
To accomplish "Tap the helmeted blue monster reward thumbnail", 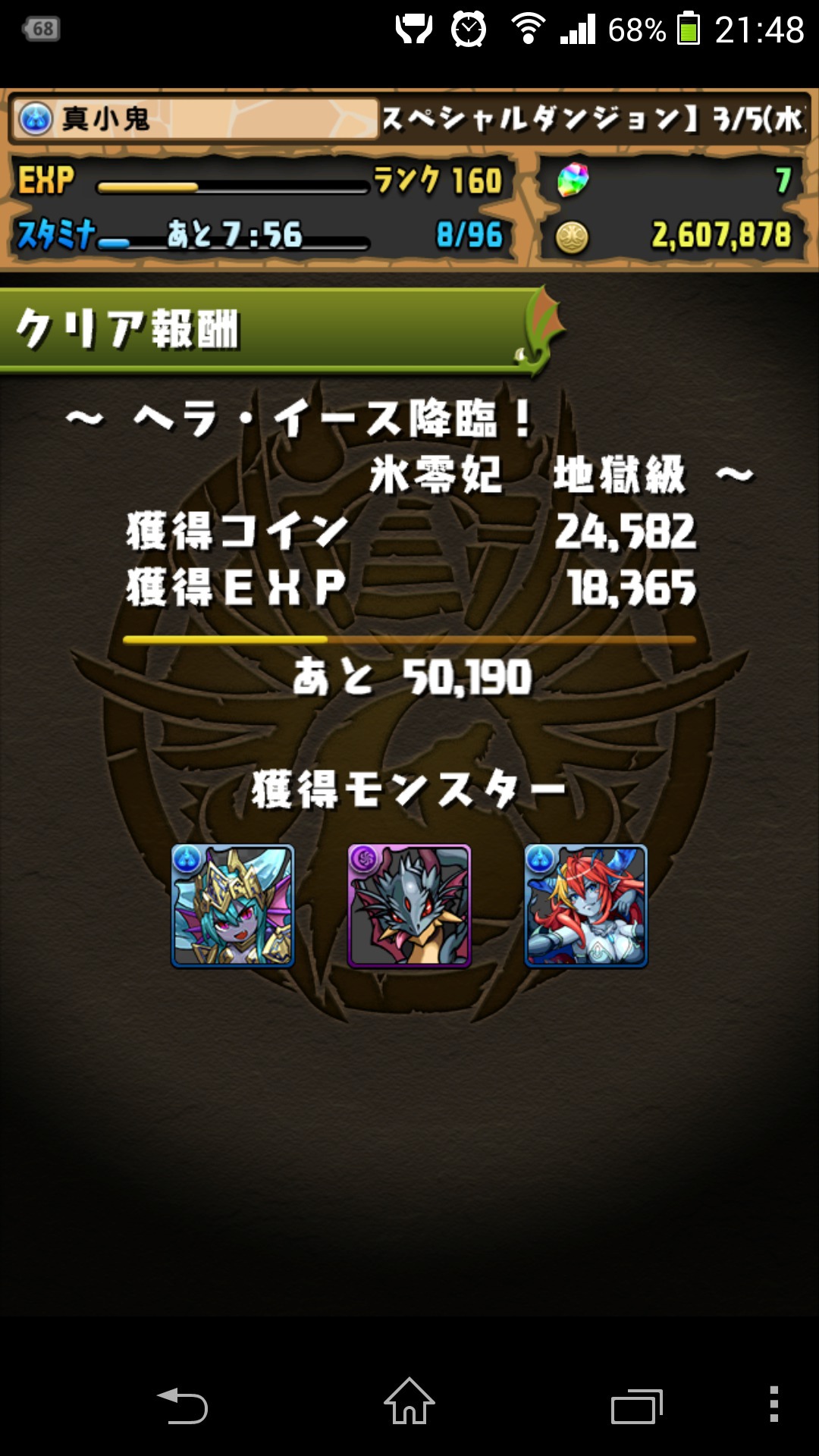I will click(233, 905).
